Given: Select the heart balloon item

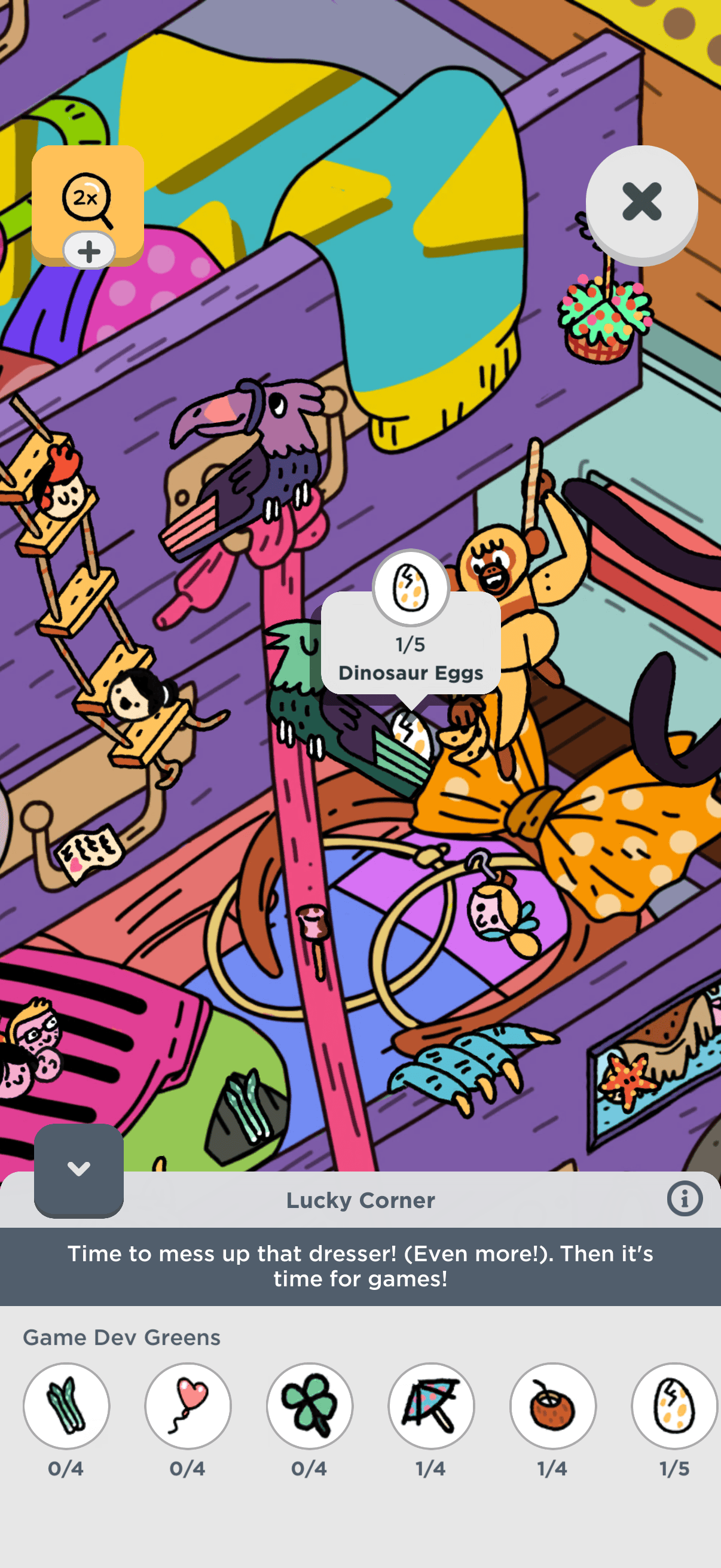Looking at the screenshot, I should tap(188, 1405).
